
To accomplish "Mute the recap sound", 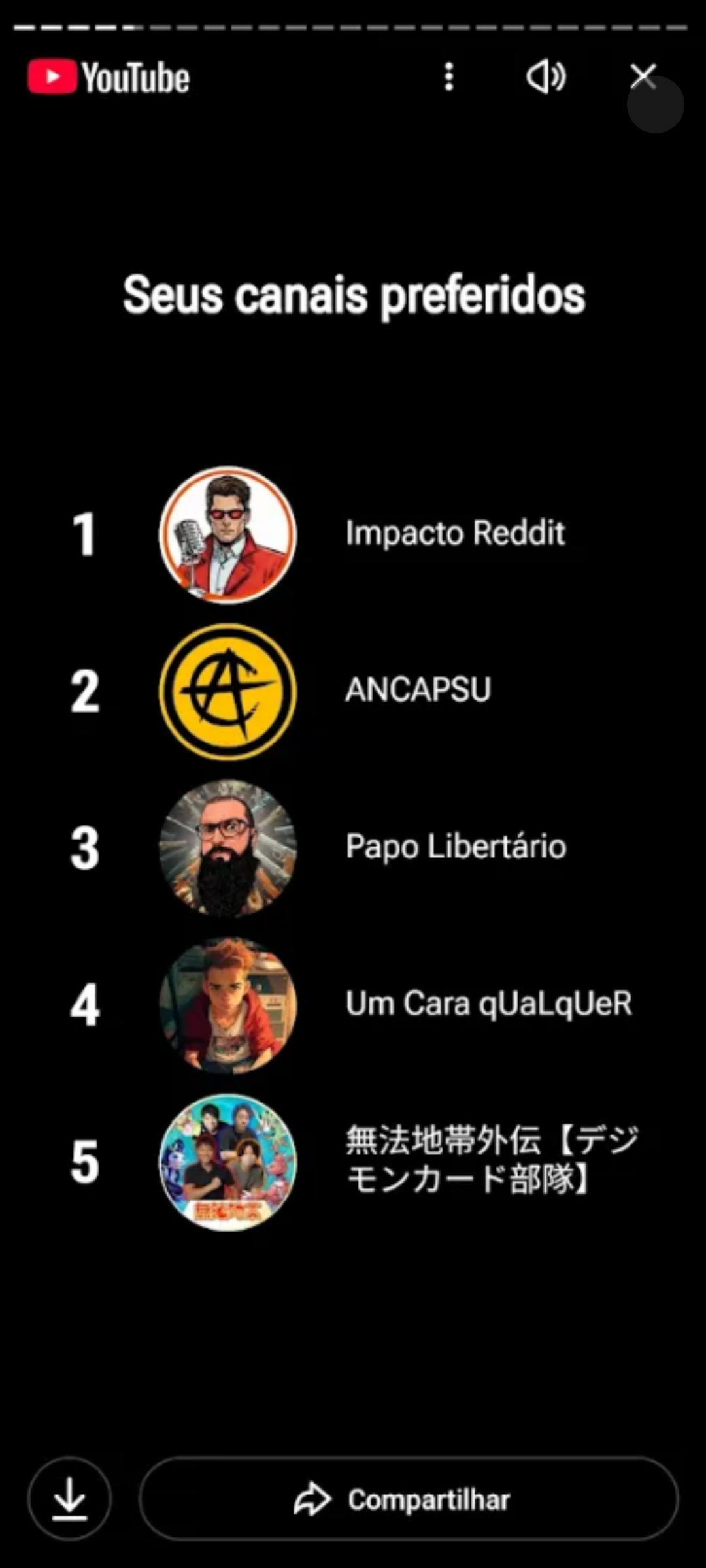I will (x=546, y=77).
